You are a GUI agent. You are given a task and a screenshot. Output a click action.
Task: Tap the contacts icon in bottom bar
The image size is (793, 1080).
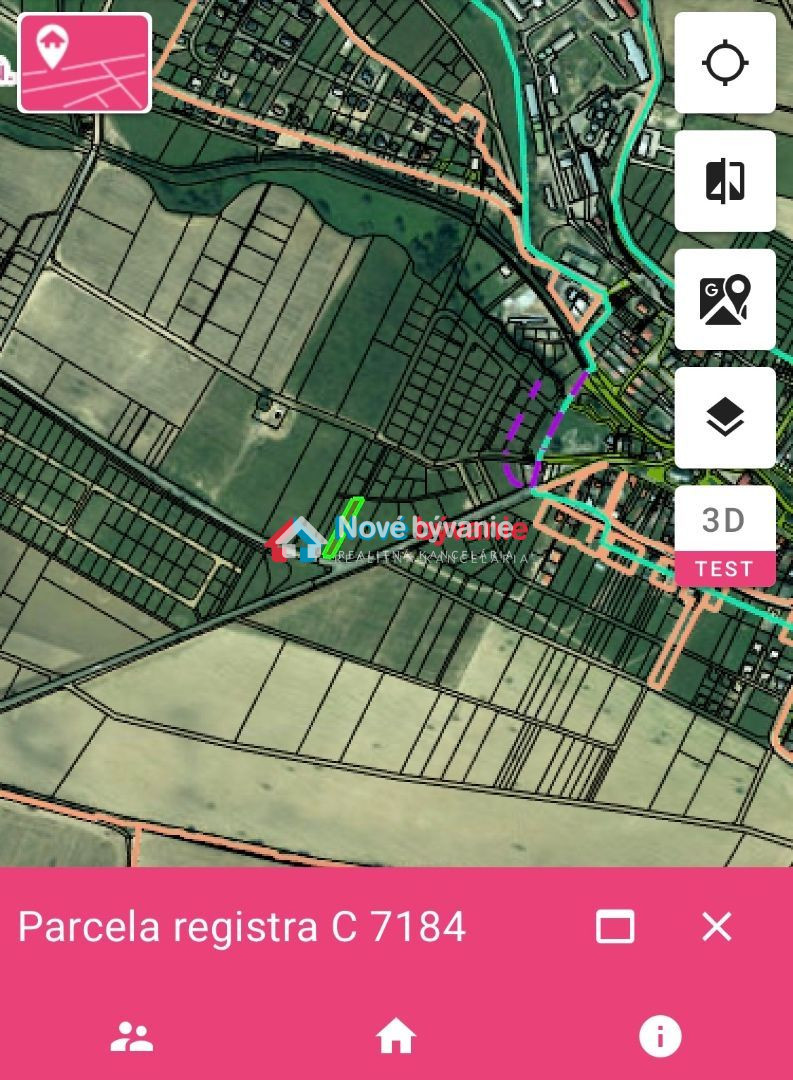click(132, 1036)
